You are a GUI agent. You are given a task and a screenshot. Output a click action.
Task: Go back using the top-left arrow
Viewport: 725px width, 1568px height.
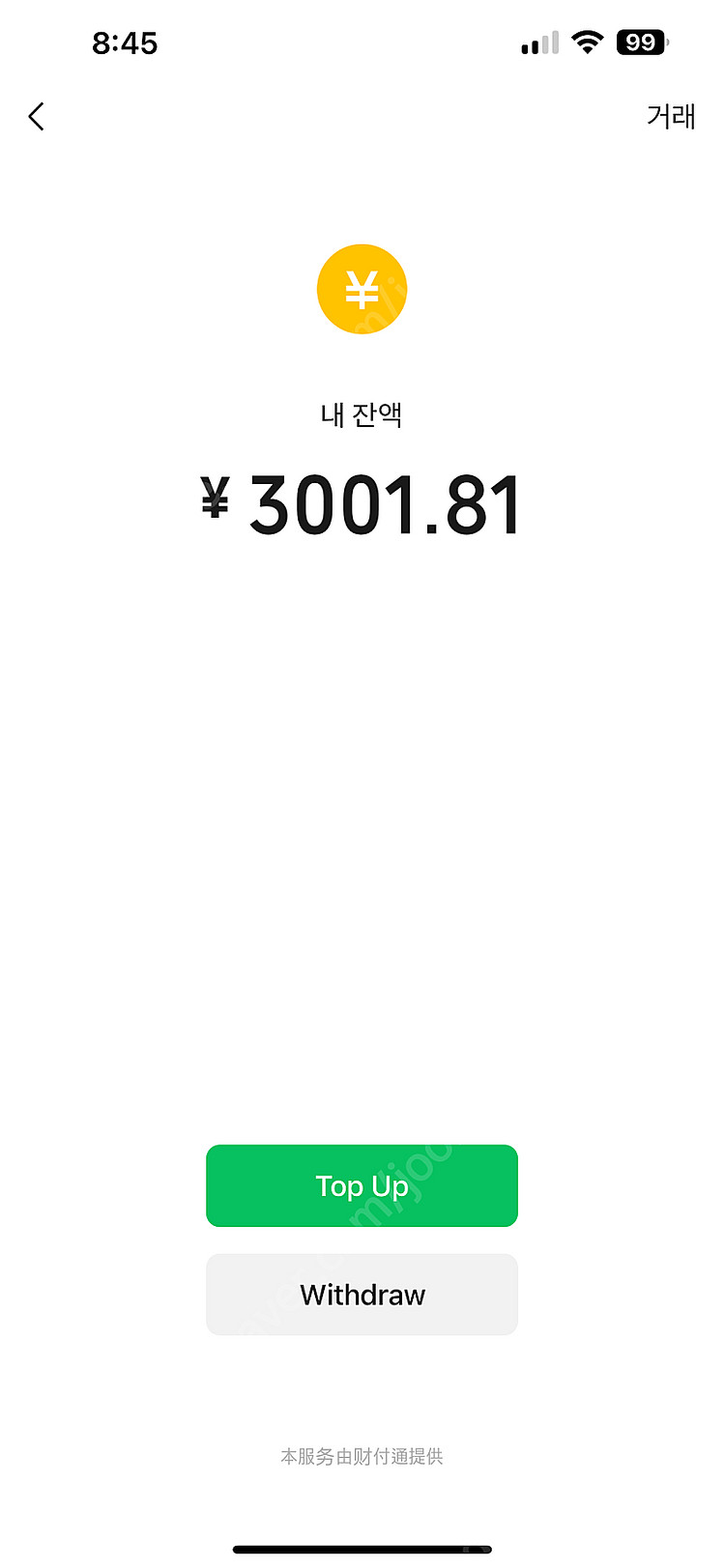pos(37,117)
